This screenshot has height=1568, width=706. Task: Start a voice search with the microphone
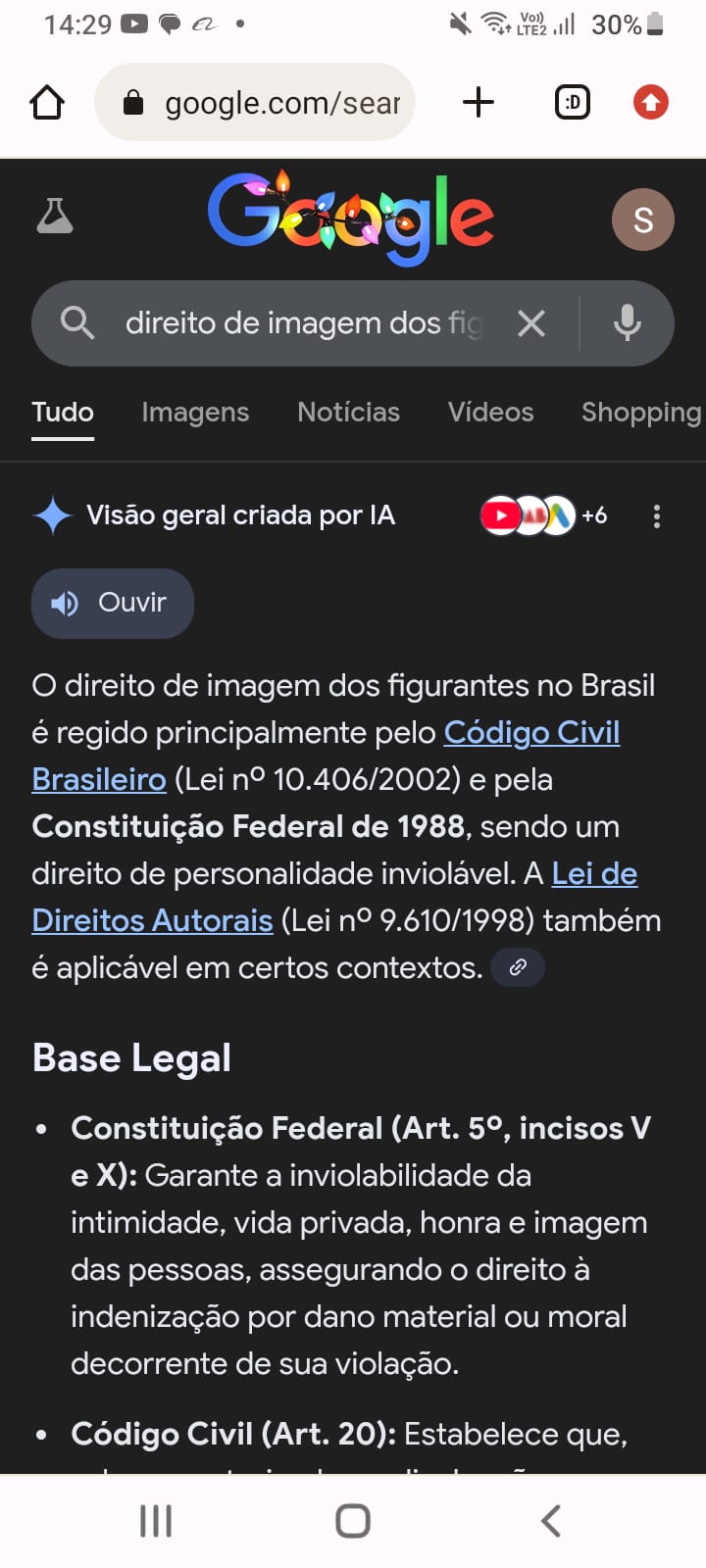(x=628, y=322)
